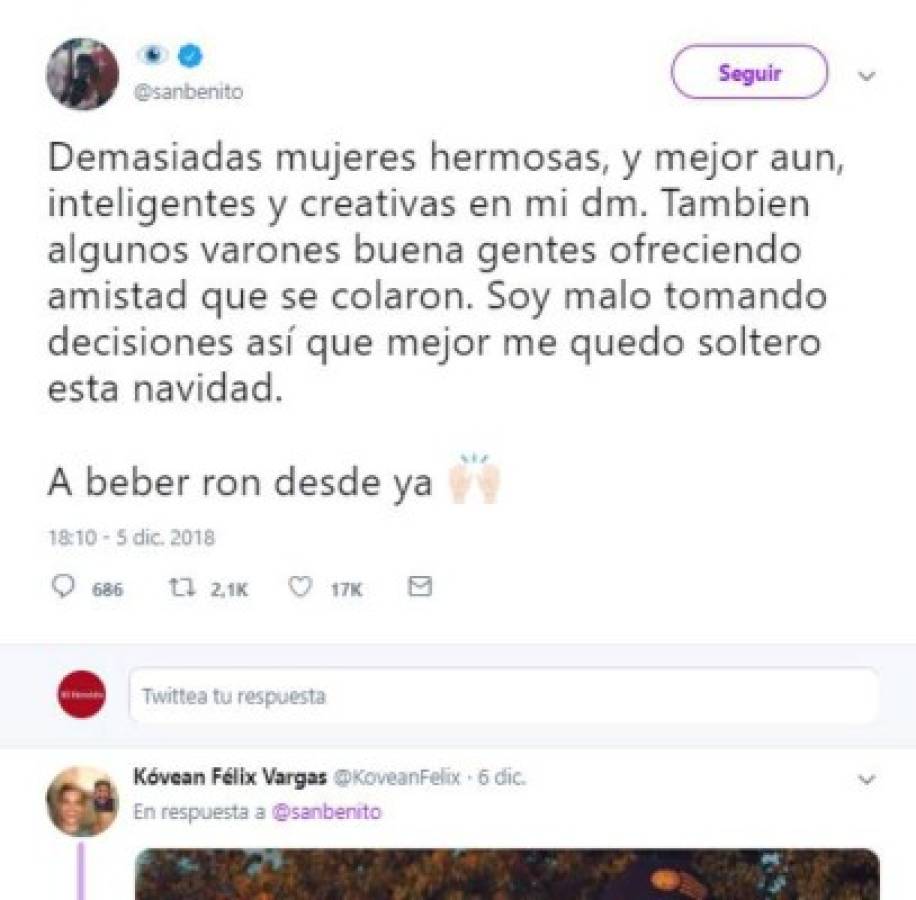Viewport: 916px width, 900px height.
Task: Open the @sanbenito mention link in reply
Action: [x=327, y=812]
